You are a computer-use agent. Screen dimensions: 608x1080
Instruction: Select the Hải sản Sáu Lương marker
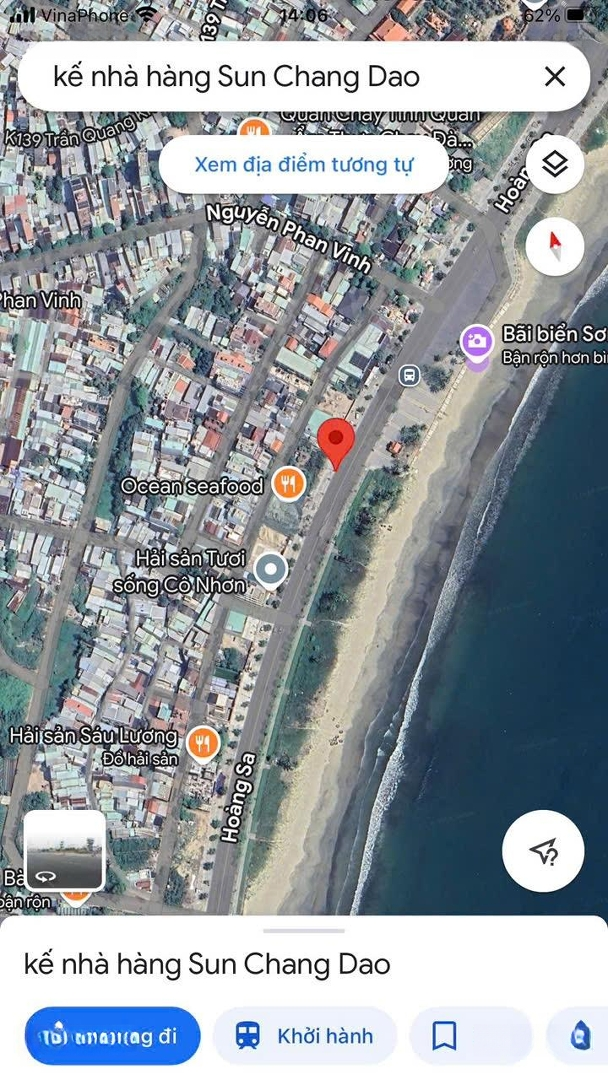[203, 742]
